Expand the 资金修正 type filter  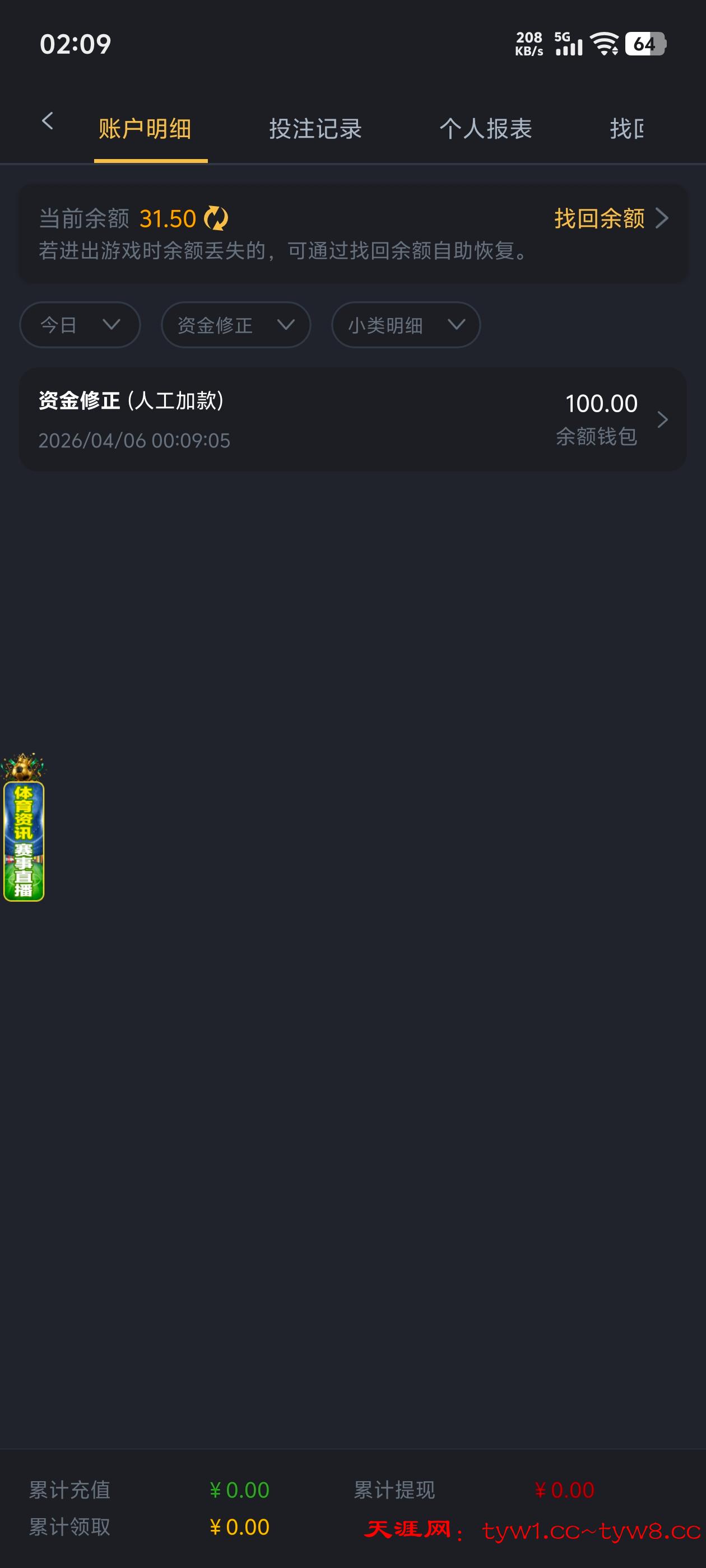click(236, 325)
